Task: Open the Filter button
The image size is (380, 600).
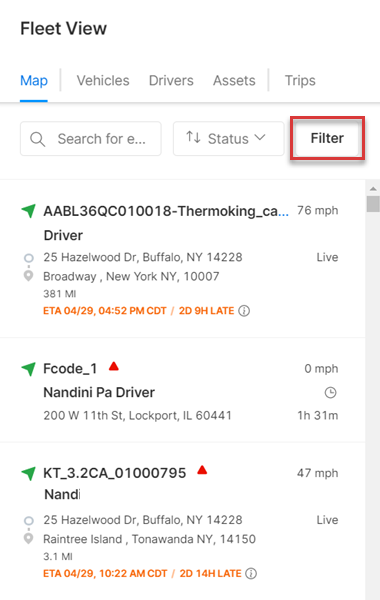Action: pyautogui.click(x=327, y=138)
